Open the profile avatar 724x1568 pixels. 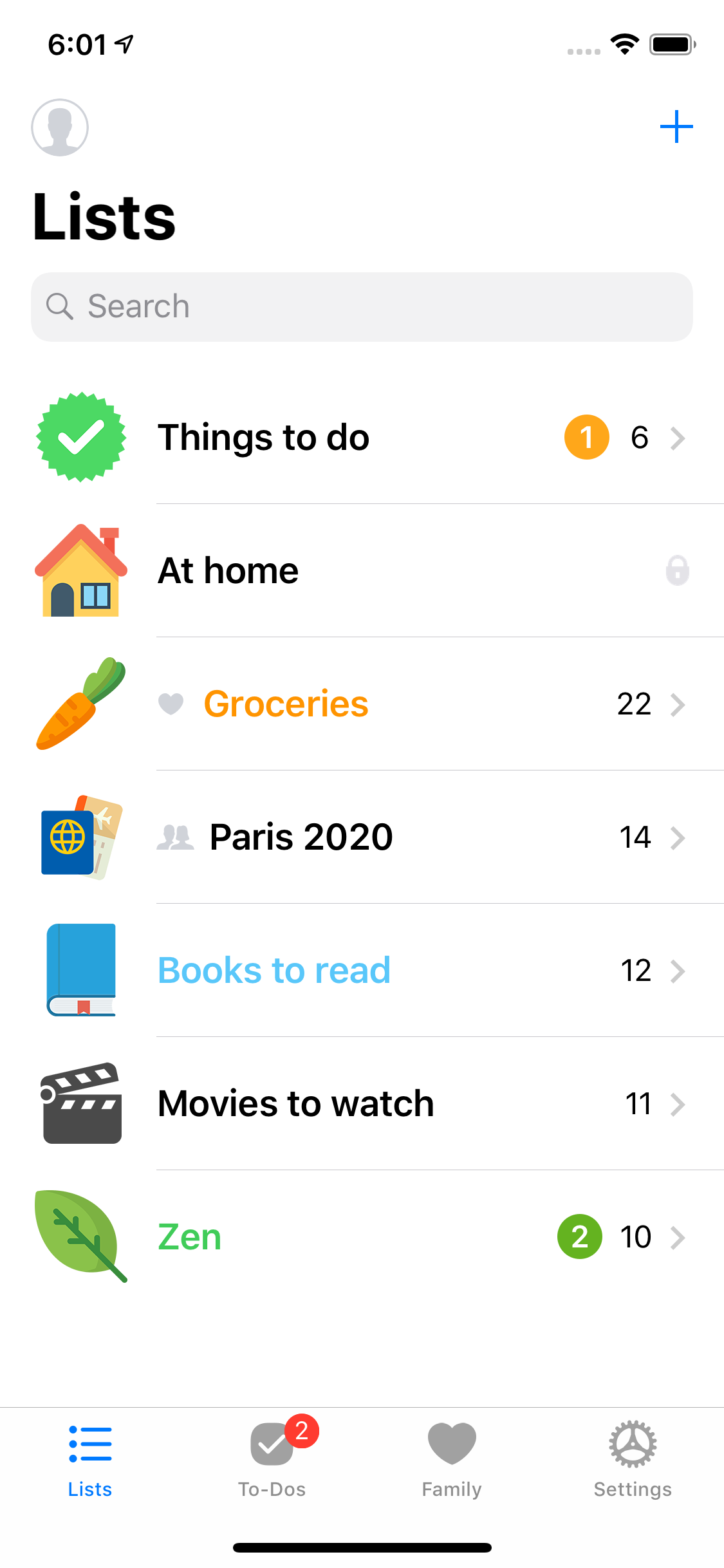click(60, 127)
